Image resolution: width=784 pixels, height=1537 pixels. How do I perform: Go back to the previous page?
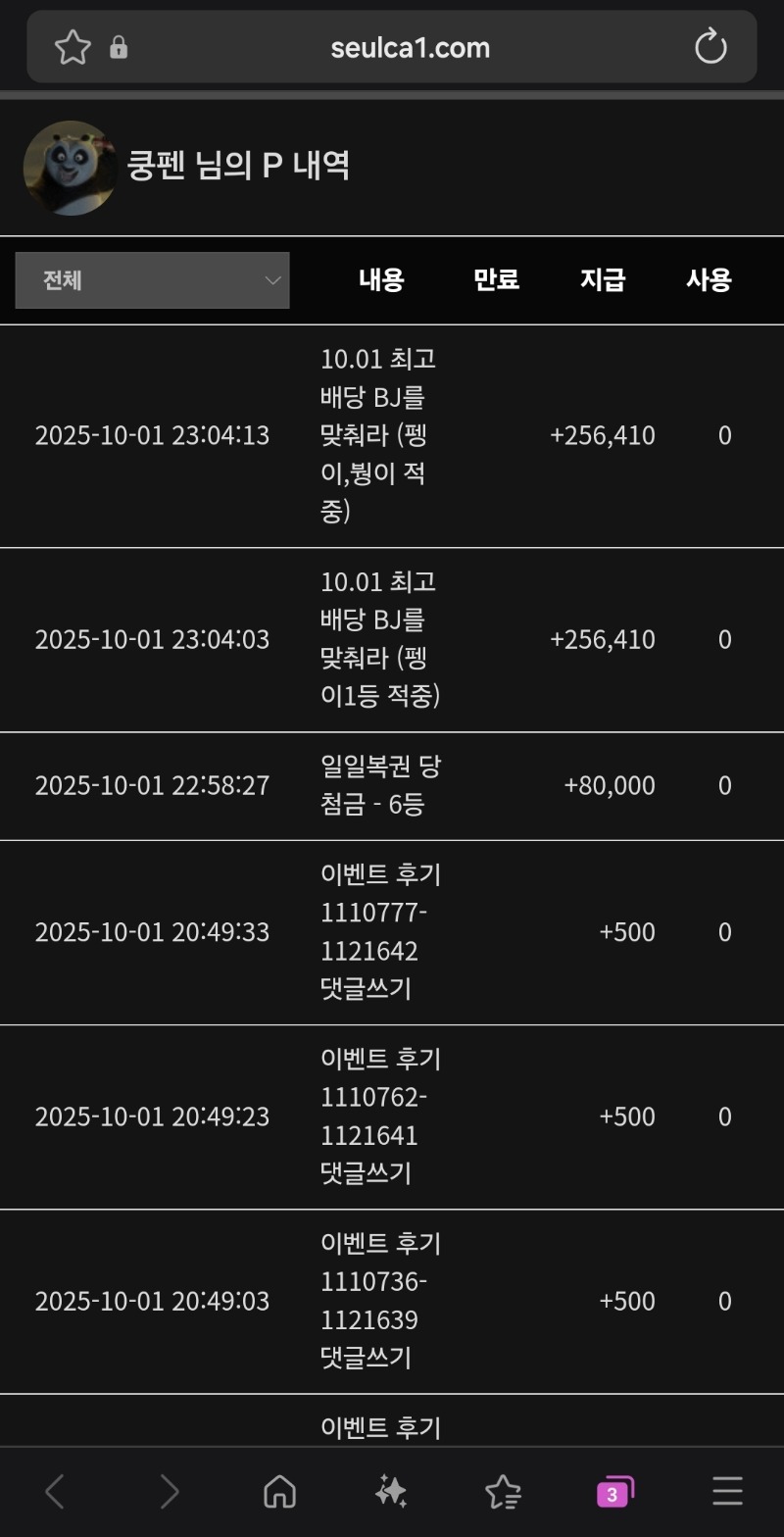55,1492
